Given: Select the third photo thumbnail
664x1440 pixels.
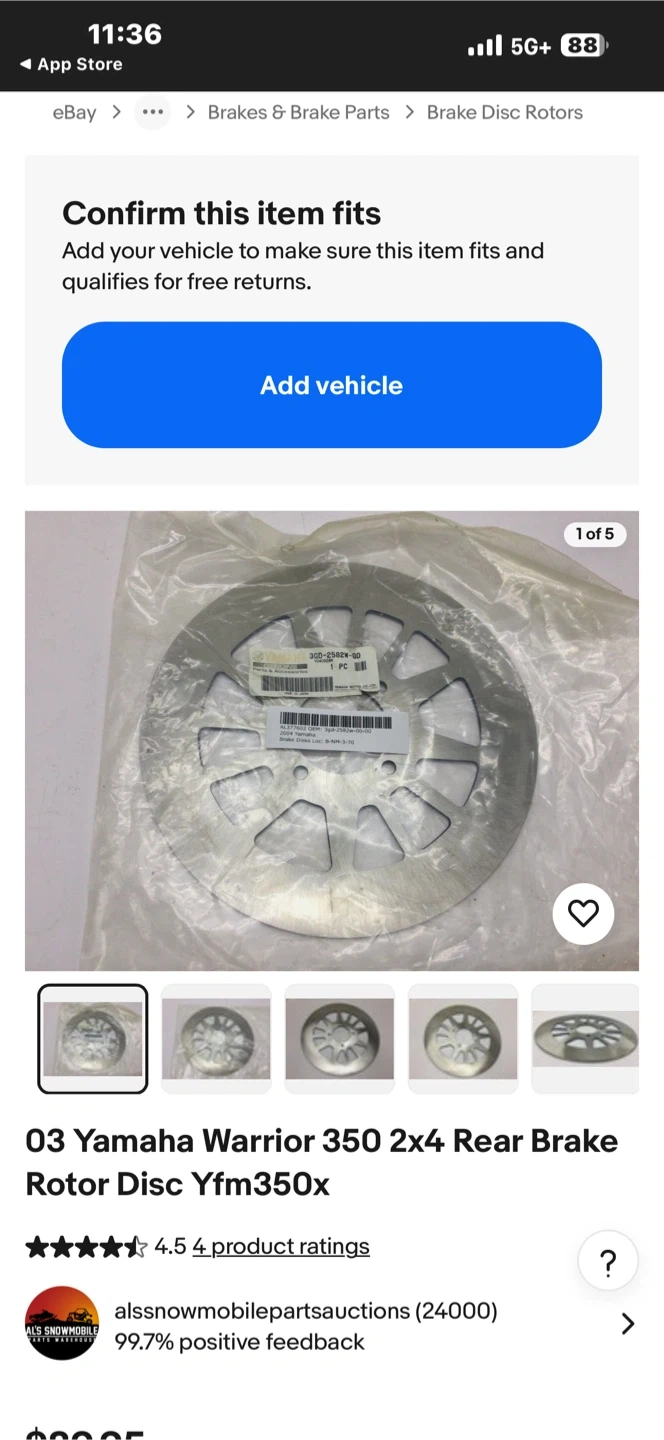Looking at the screenshot, I should click(x=340, y=1039).
